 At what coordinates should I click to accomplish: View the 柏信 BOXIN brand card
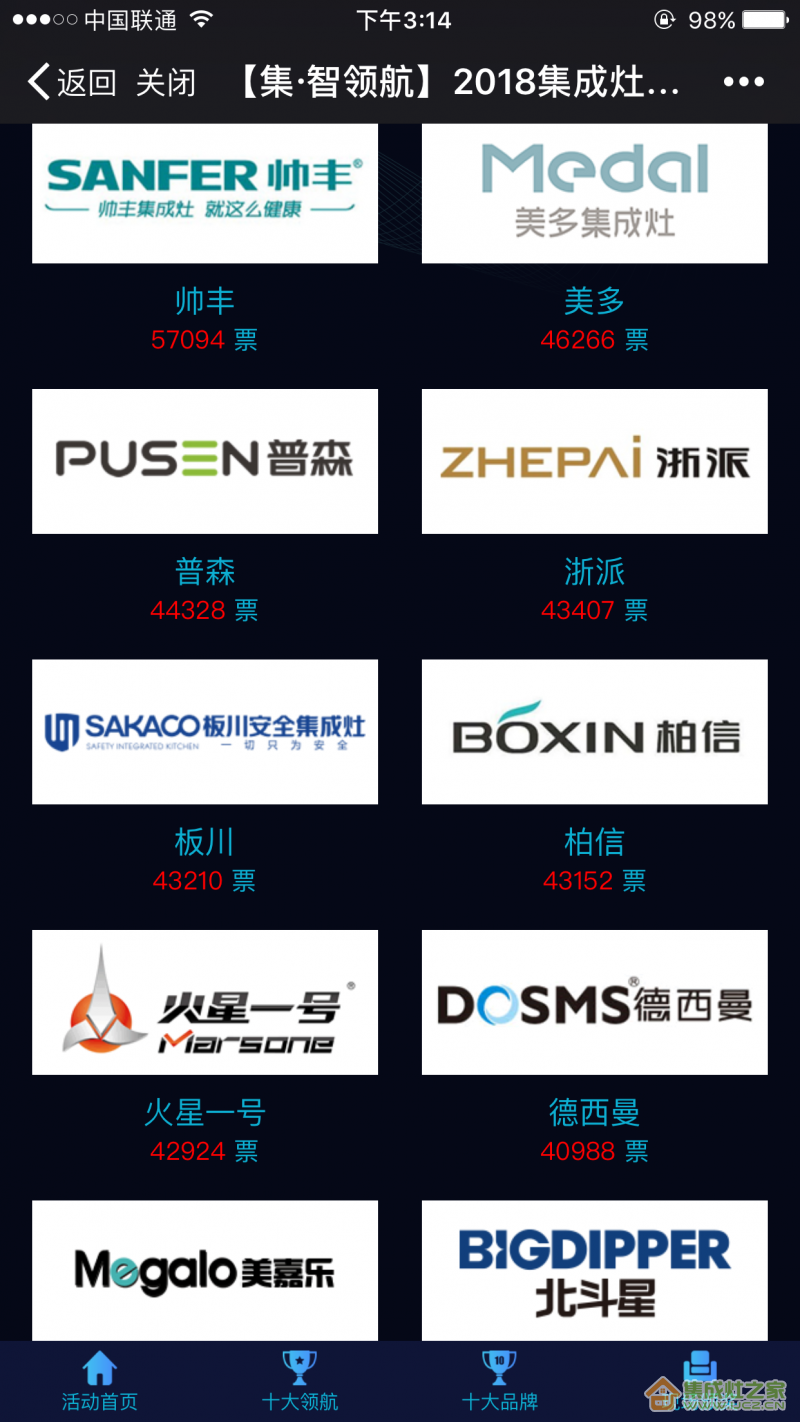[594, 731]
